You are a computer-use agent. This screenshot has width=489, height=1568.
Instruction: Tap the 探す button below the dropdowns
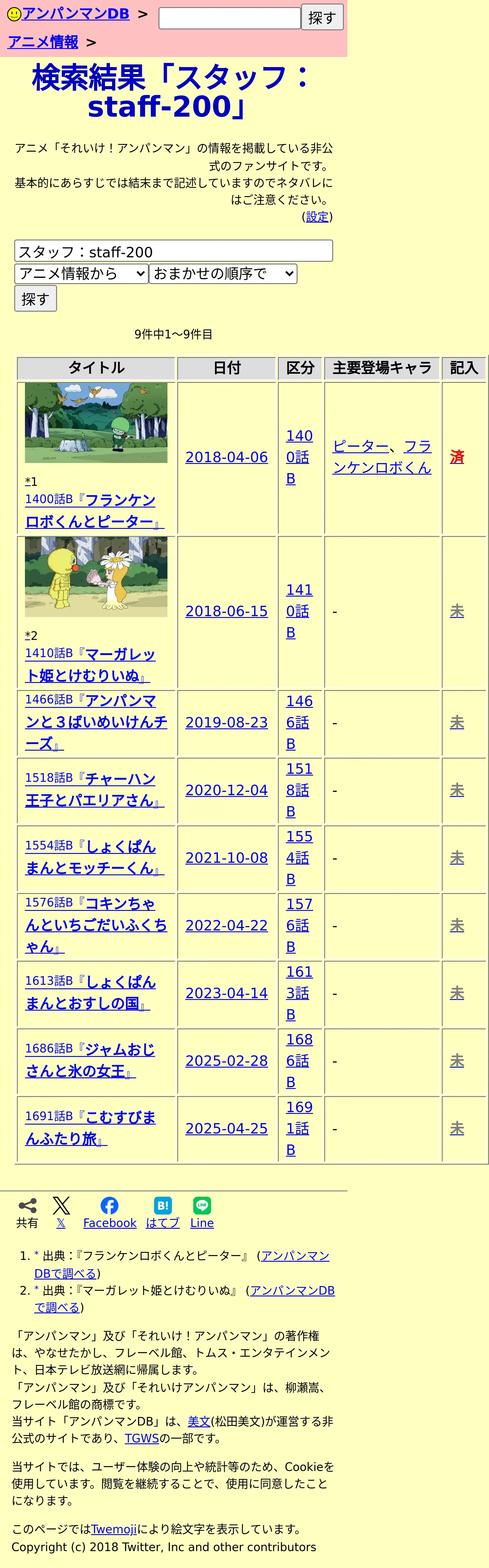[35, 298]
